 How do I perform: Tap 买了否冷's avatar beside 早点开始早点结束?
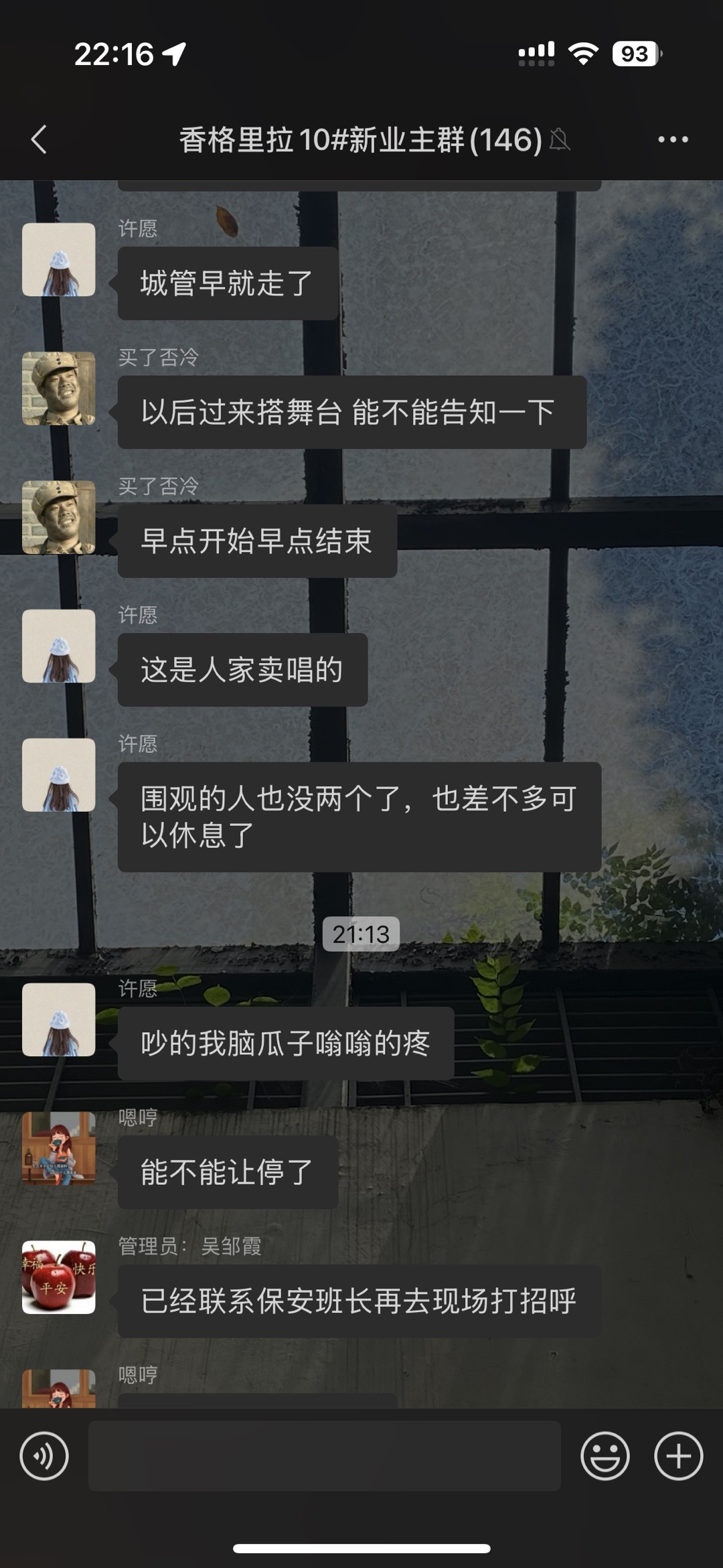pyautogui.click(x=59, y=517)
